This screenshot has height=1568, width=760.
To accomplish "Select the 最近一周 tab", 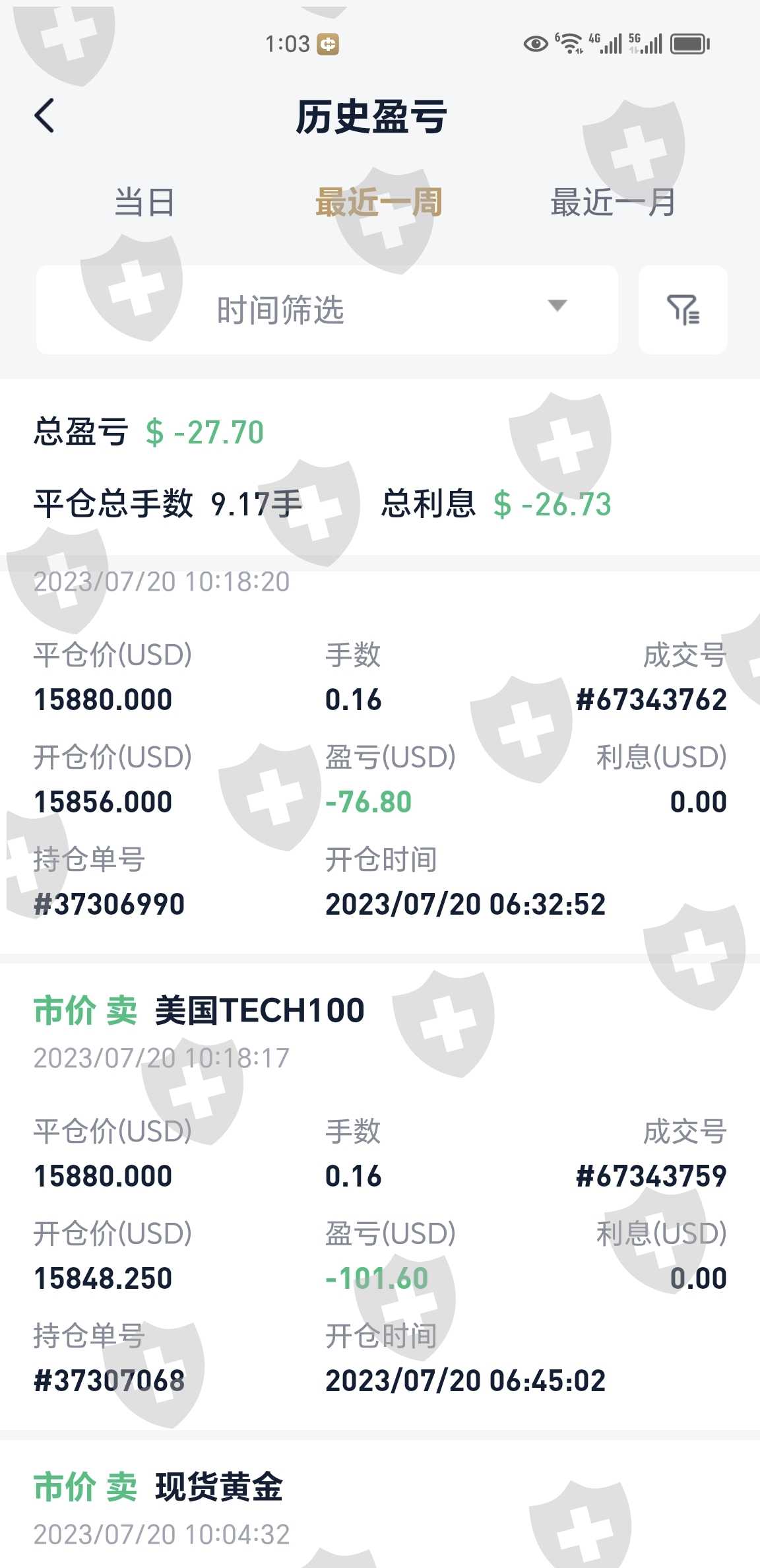I will pyautogui.click(x=379, y=202).
